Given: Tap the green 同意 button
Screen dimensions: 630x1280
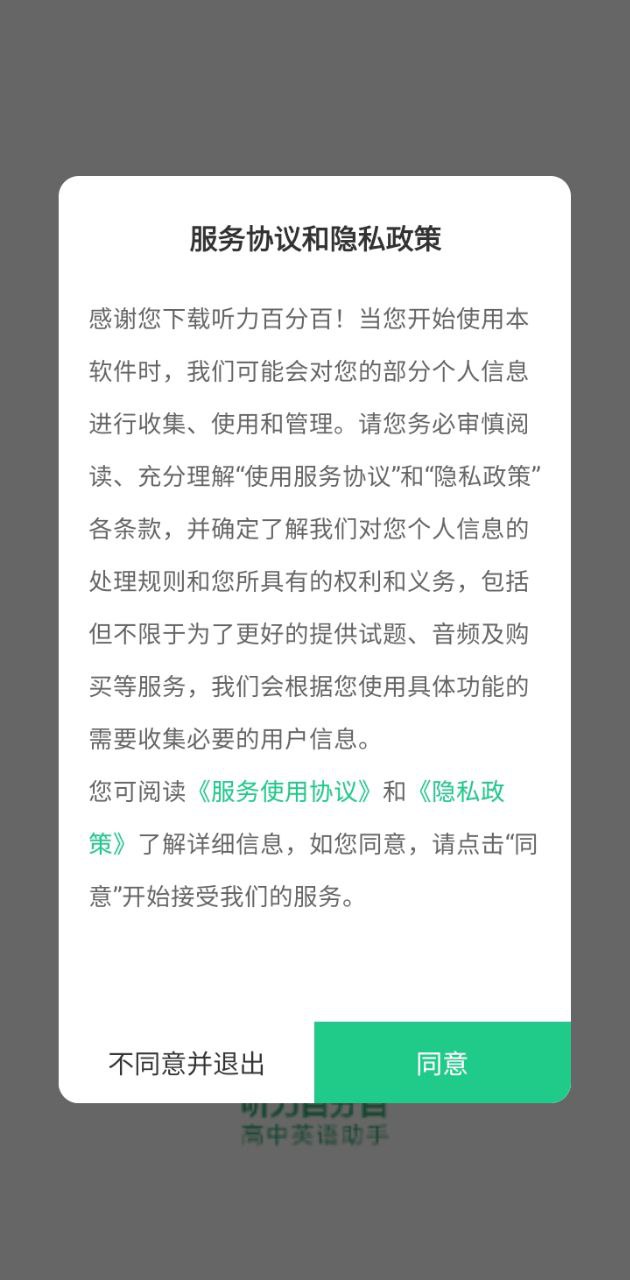Looking at the screenshot, I should [442, 1062].
